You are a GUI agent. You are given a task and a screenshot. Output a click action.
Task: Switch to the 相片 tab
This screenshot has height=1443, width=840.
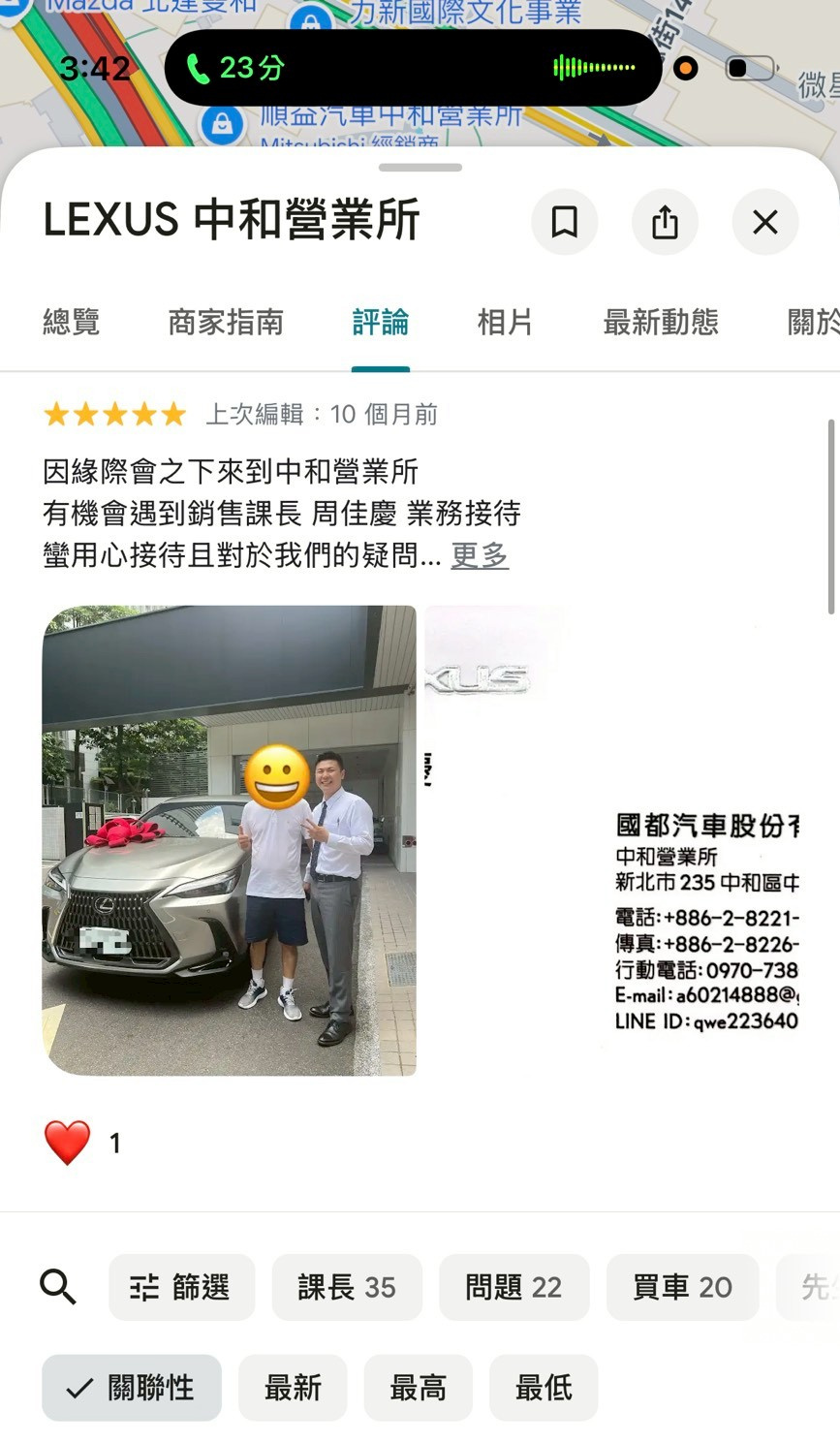click(505, 322)
